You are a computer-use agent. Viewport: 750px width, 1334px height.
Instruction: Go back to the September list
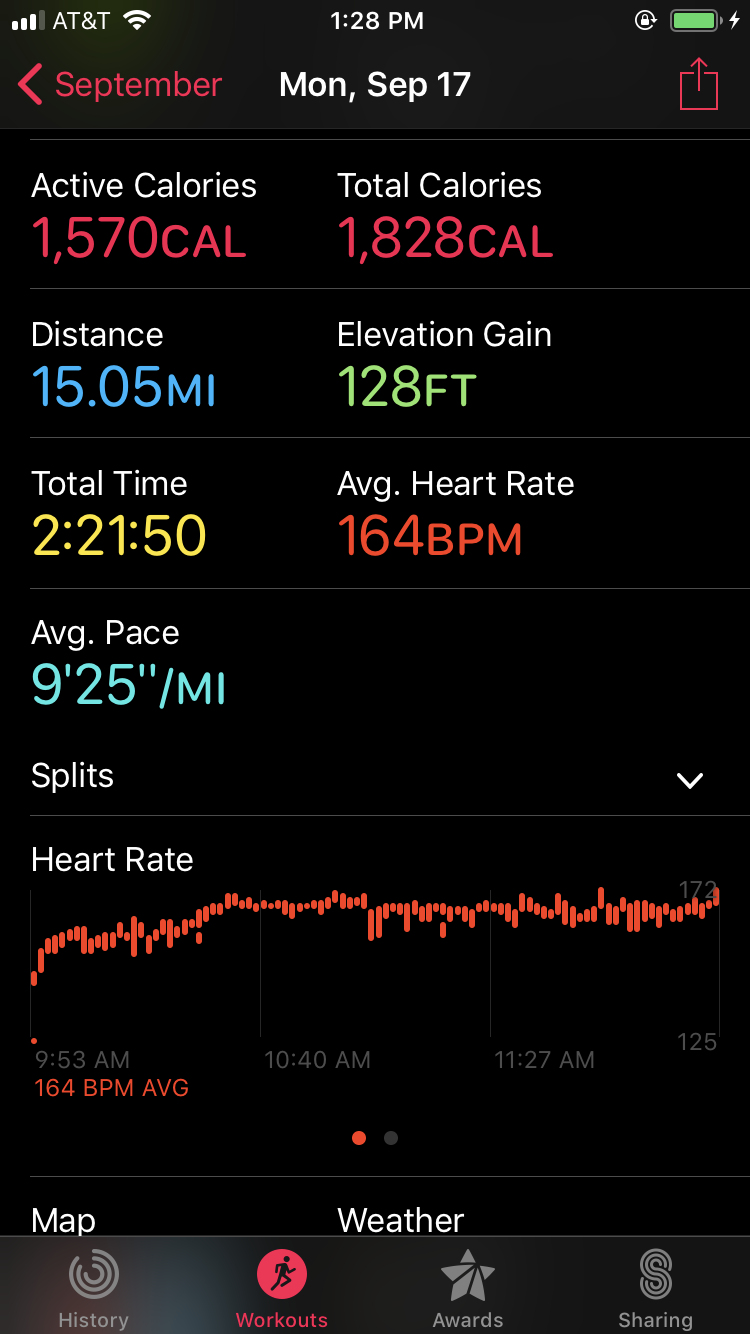point(120,85)
